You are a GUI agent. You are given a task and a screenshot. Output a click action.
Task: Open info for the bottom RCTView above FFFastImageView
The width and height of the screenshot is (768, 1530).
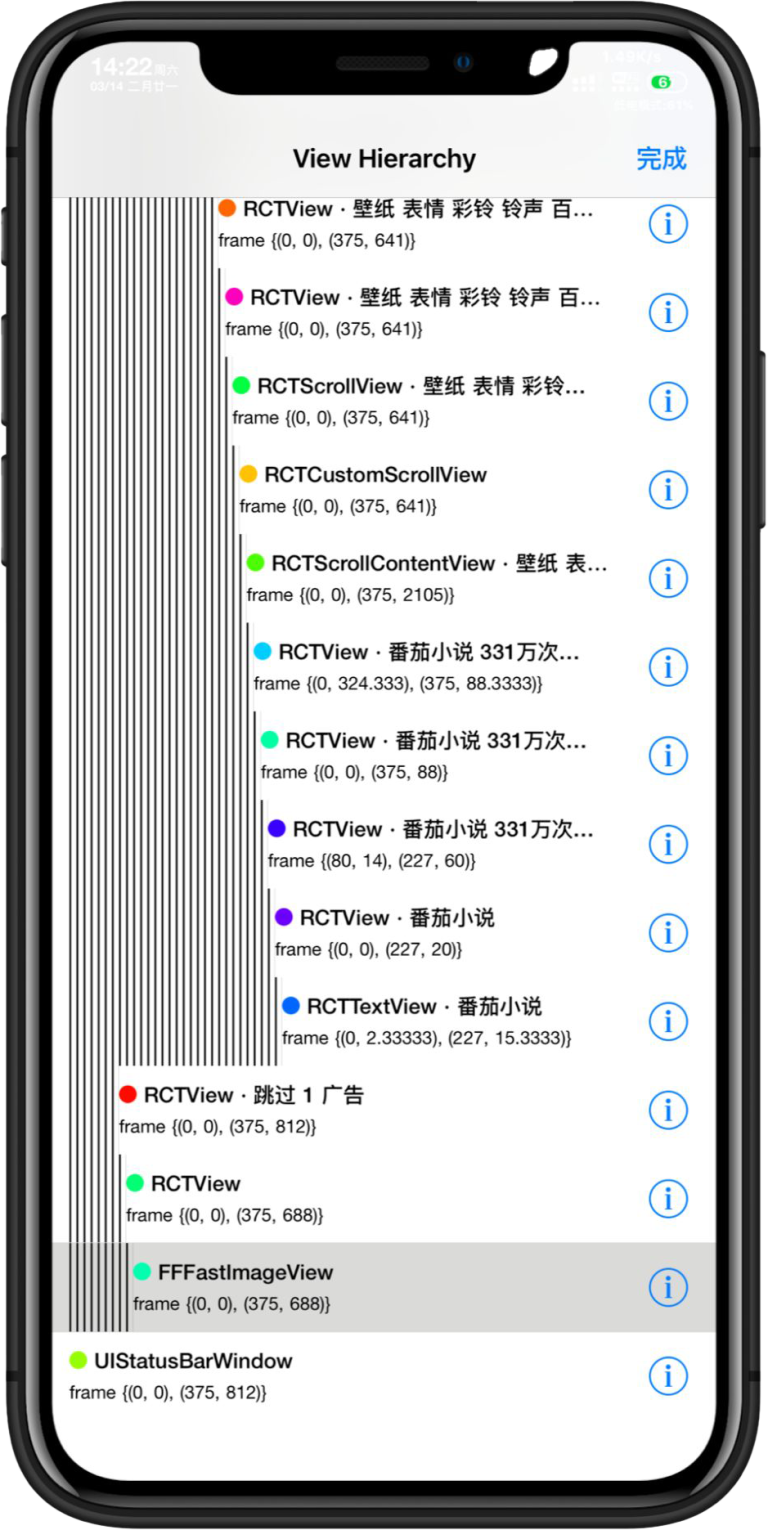click(x=667, y=1196)
